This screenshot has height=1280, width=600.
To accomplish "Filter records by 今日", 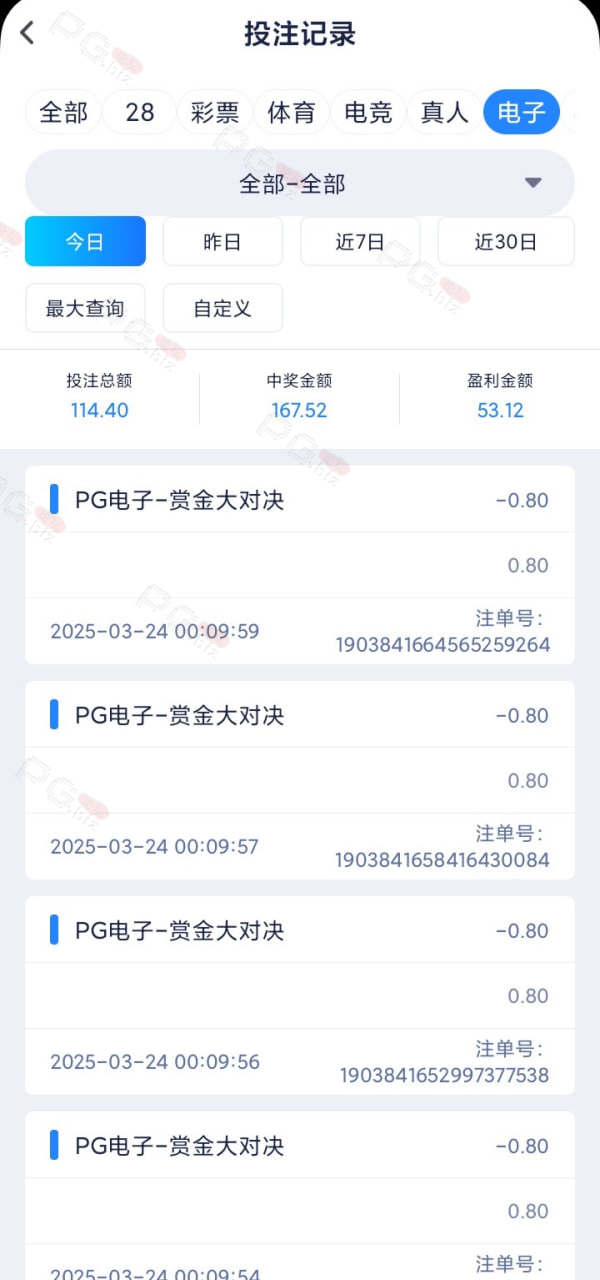I will [85, 241].
